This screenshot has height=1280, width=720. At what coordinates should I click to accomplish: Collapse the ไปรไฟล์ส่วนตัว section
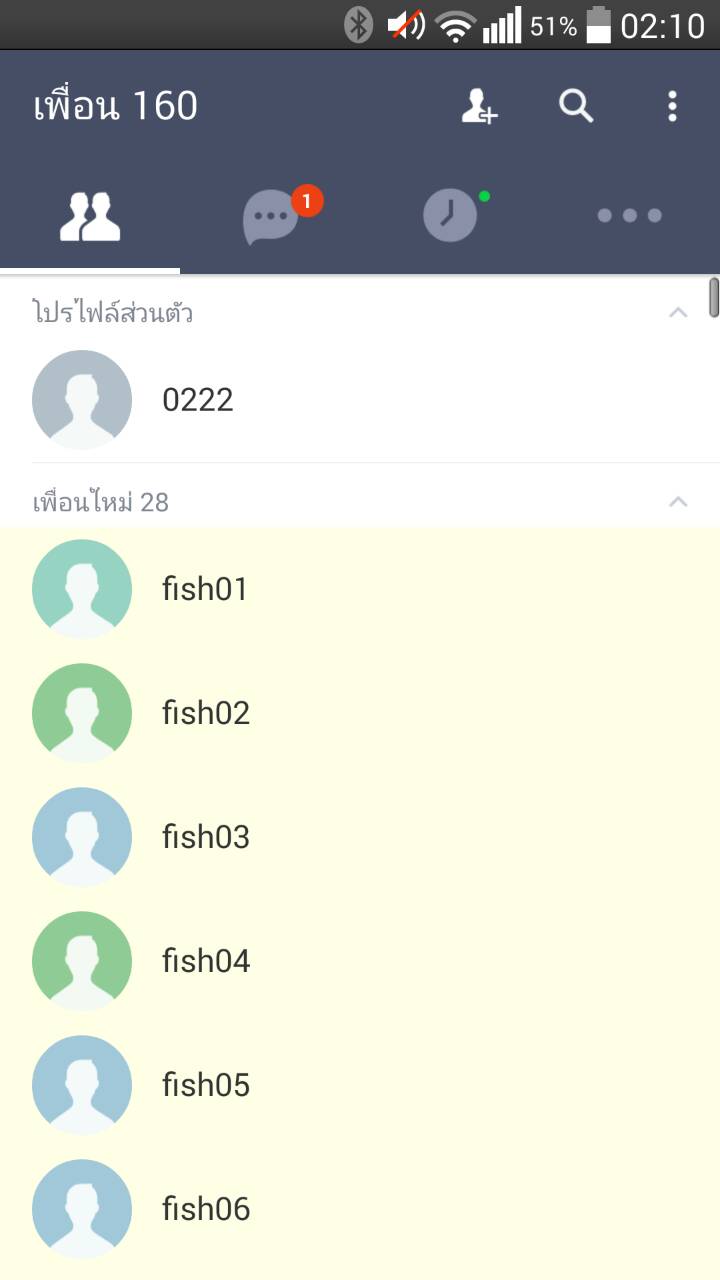pyautogui.click(x=678, y=313)
